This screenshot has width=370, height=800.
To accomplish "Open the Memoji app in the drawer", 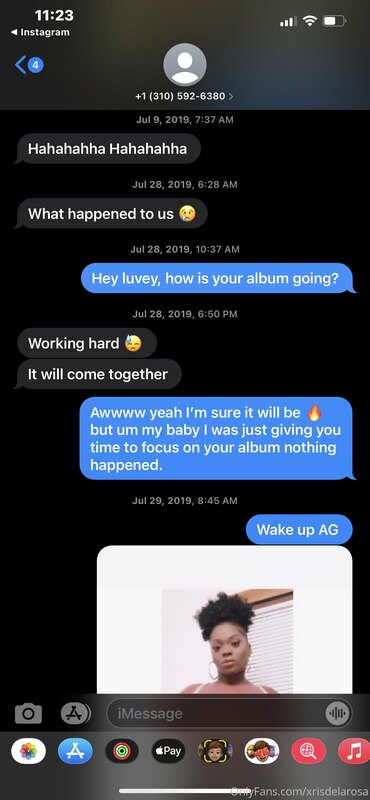I will click(x=215, y=751).
